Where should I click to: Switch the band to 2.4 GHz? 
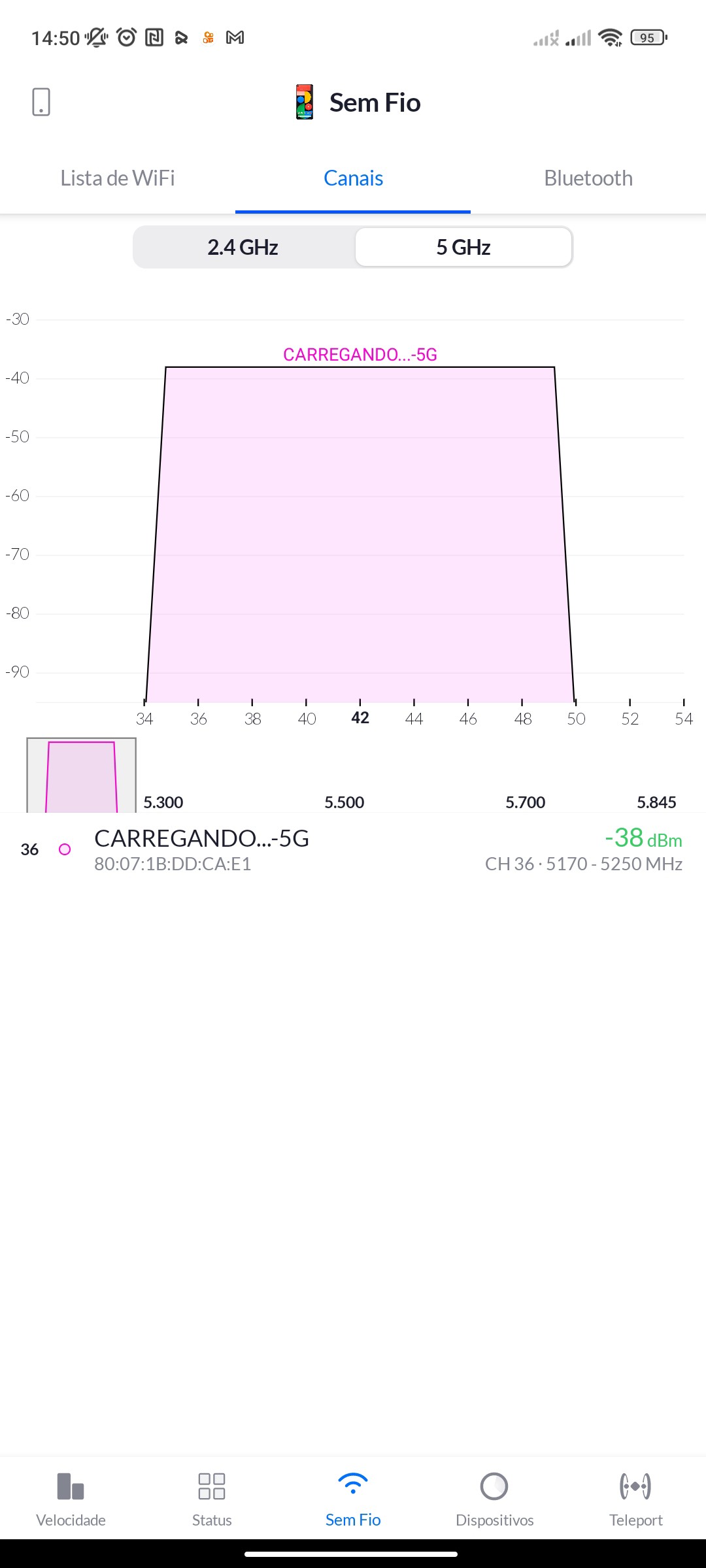tap(243, 248)
